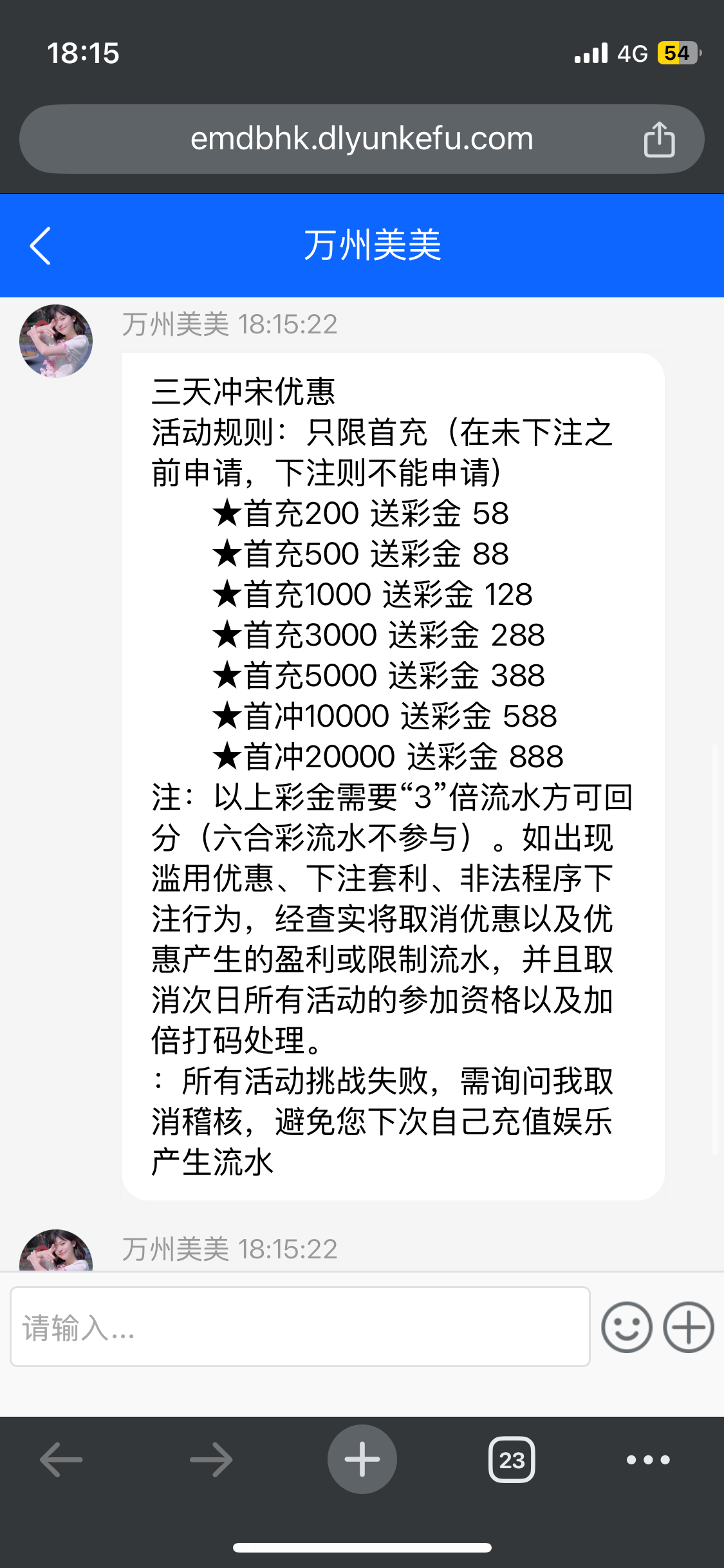The width and height of the screenshot is (724, 1568).
Task: Focus the 请输入 message input field
Action: [300, 1327]
